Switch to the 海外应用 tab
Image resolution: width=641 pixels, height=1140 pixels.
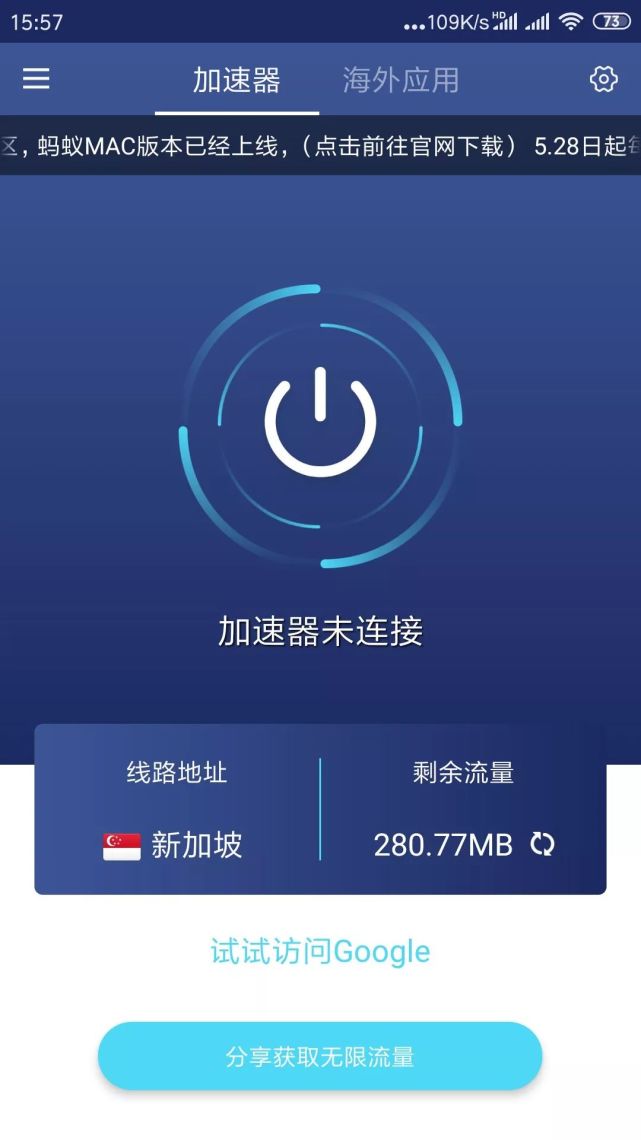coord(401,80)
